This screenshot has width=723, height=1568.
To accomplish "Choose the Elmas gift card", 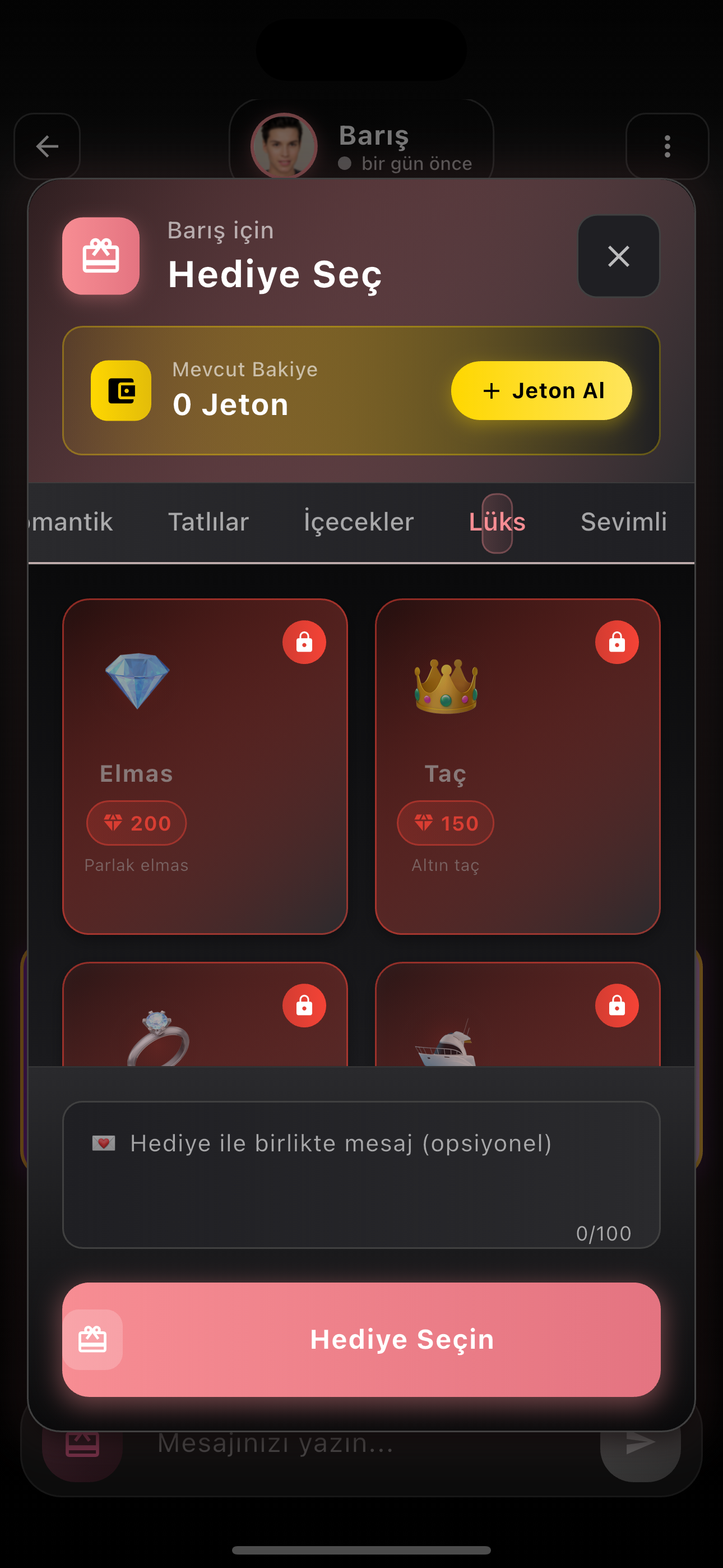I will coord(205,765).
